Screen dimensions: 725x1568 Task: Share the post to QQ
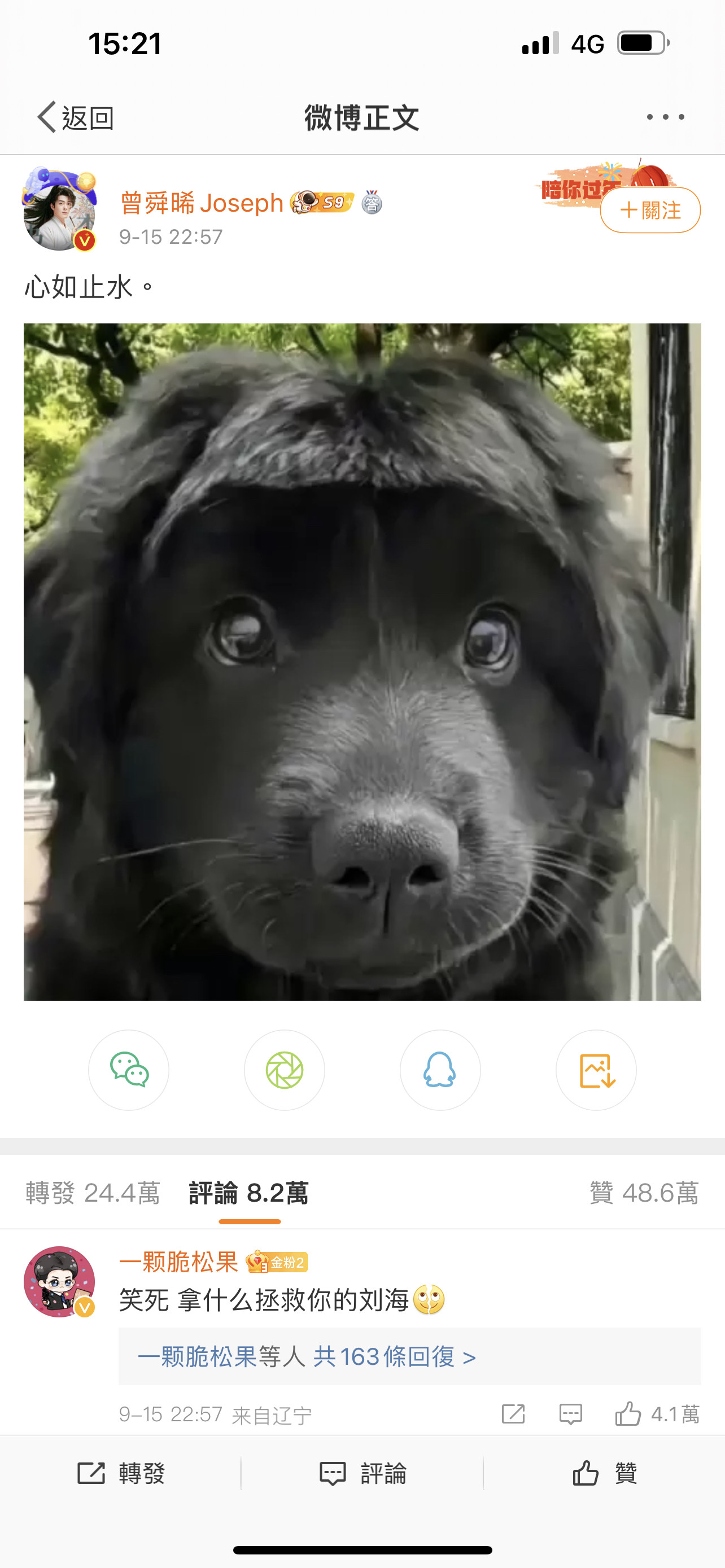click(439, 1070)
